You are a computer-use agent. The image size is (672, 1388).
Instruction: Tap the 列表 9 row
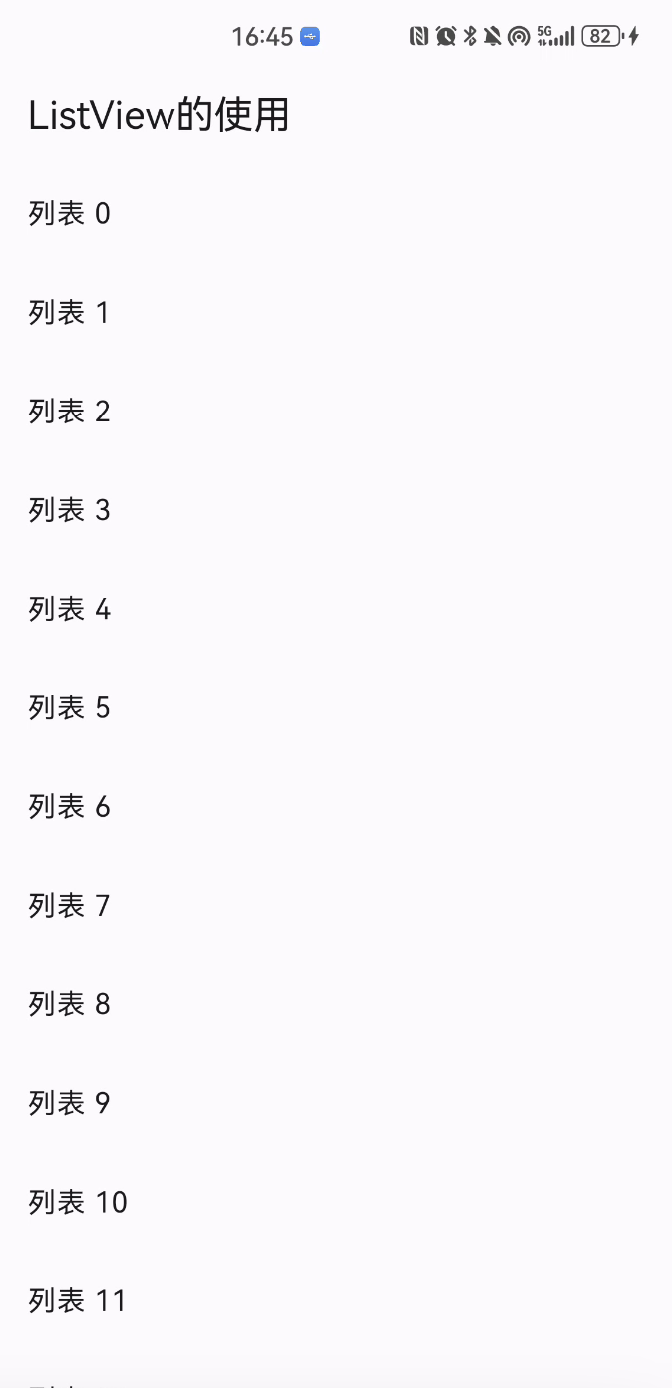coord(70,1103)
